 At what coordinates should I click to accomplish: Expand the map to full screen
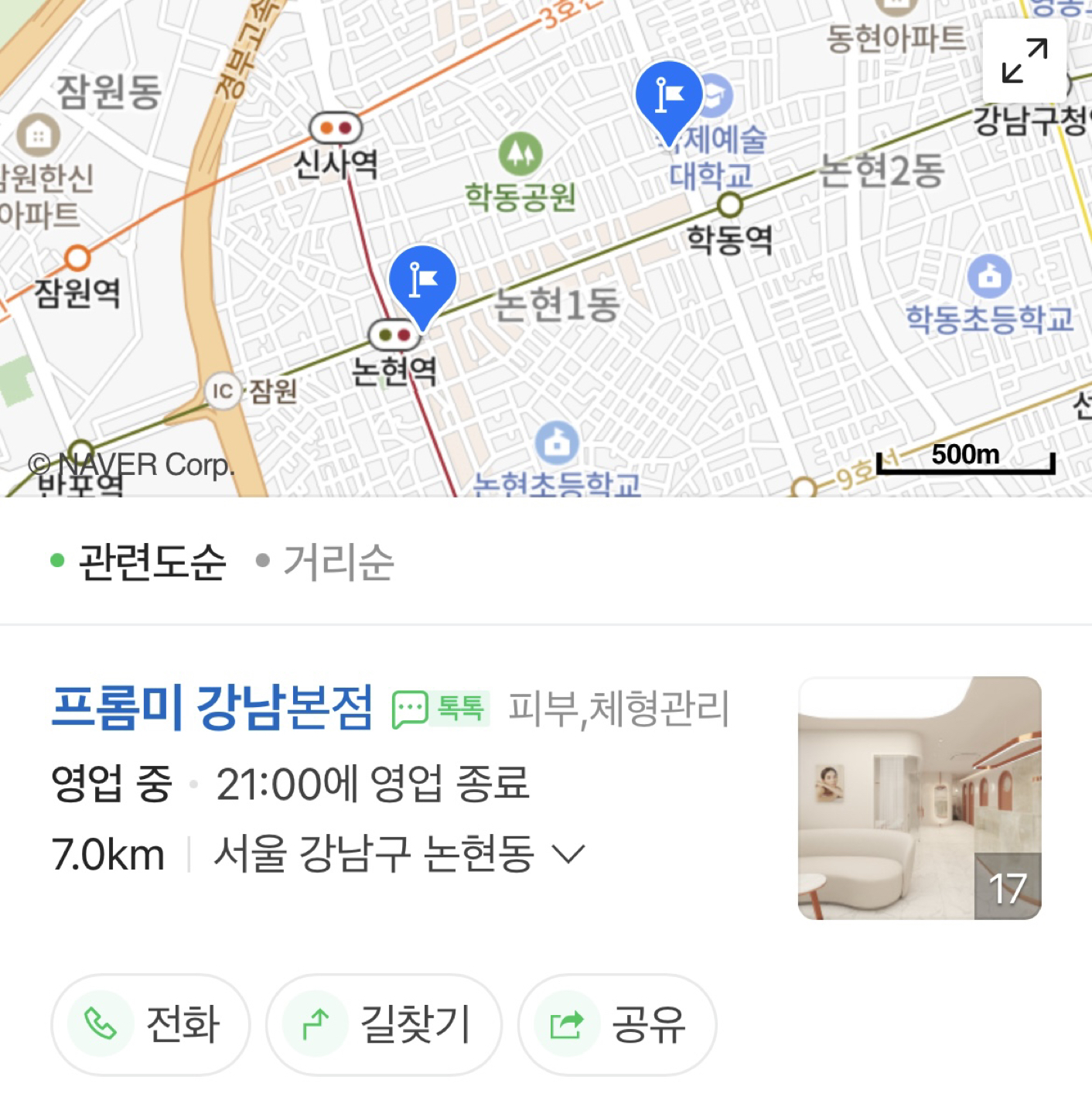coord(1025,61)
